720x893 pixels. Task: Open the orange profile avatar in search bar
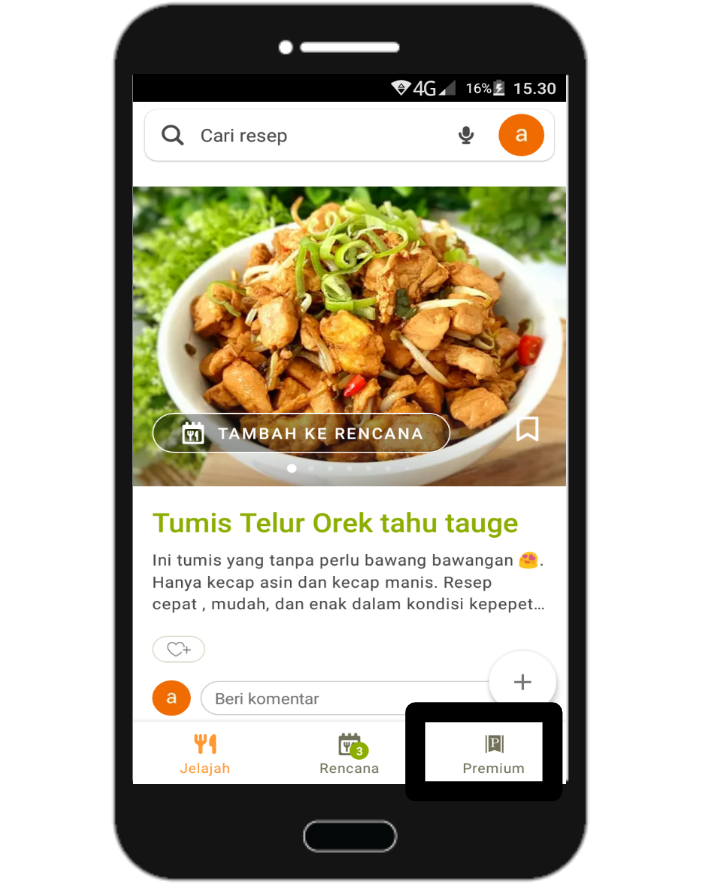coord(521,135)
